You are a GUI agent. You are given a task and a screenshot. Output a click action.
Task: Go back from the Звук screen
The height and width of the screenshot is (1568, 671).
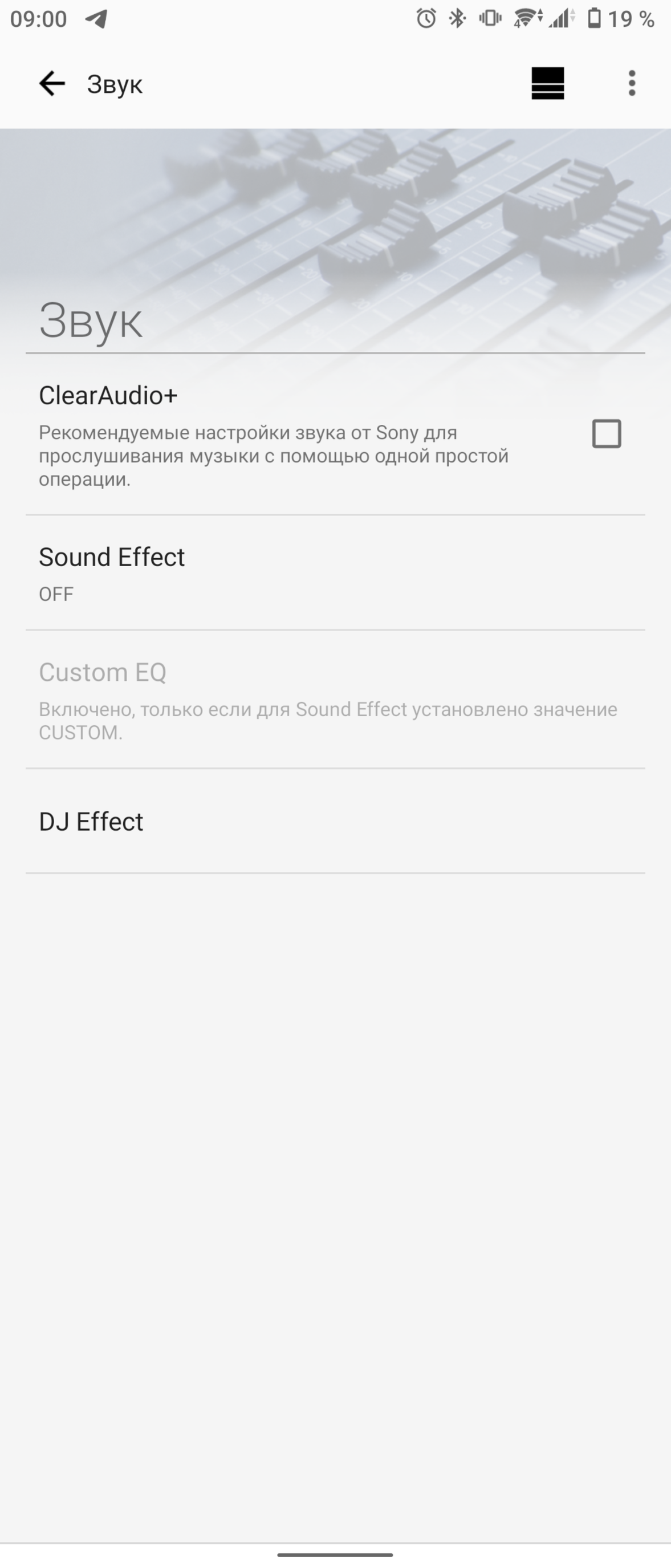coord(52,83)
